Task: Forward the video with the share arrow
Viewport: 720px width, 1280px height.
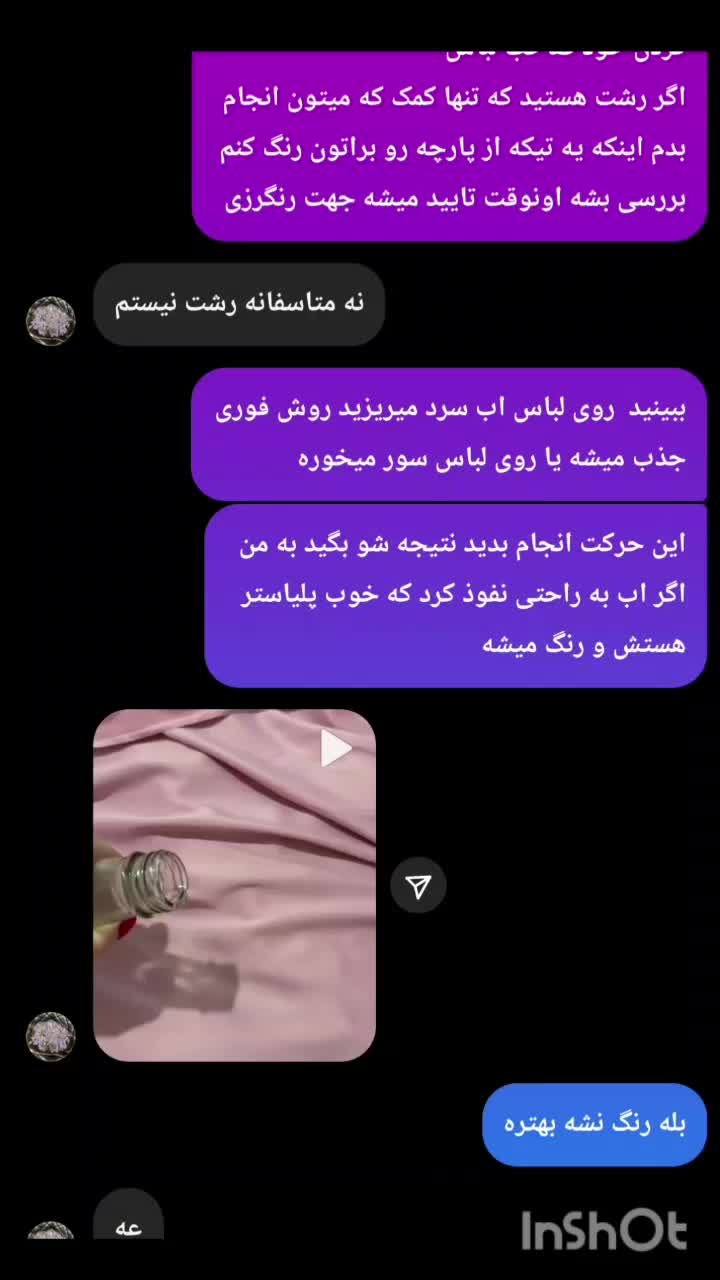Action: (418, 885)
